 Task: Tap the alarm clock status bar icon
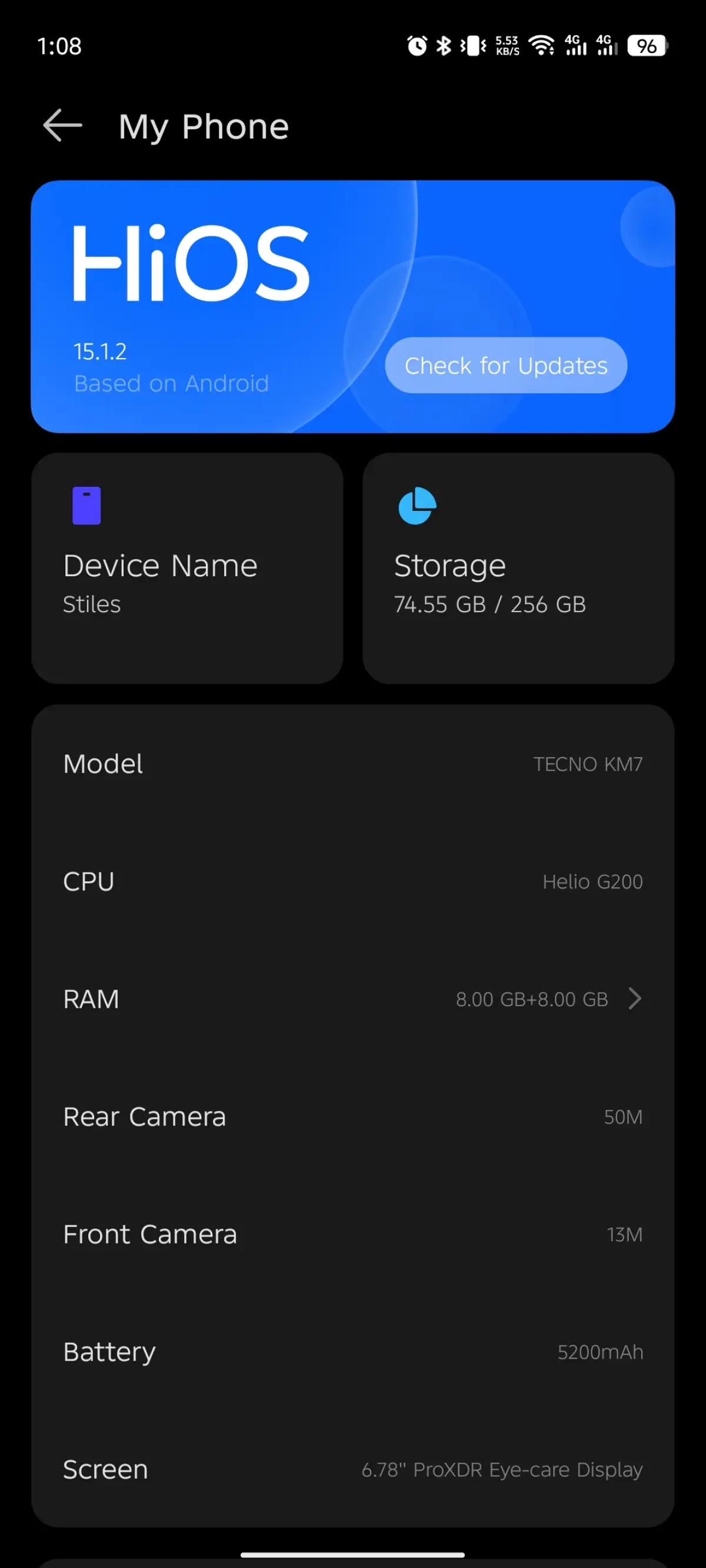[416, 45]
